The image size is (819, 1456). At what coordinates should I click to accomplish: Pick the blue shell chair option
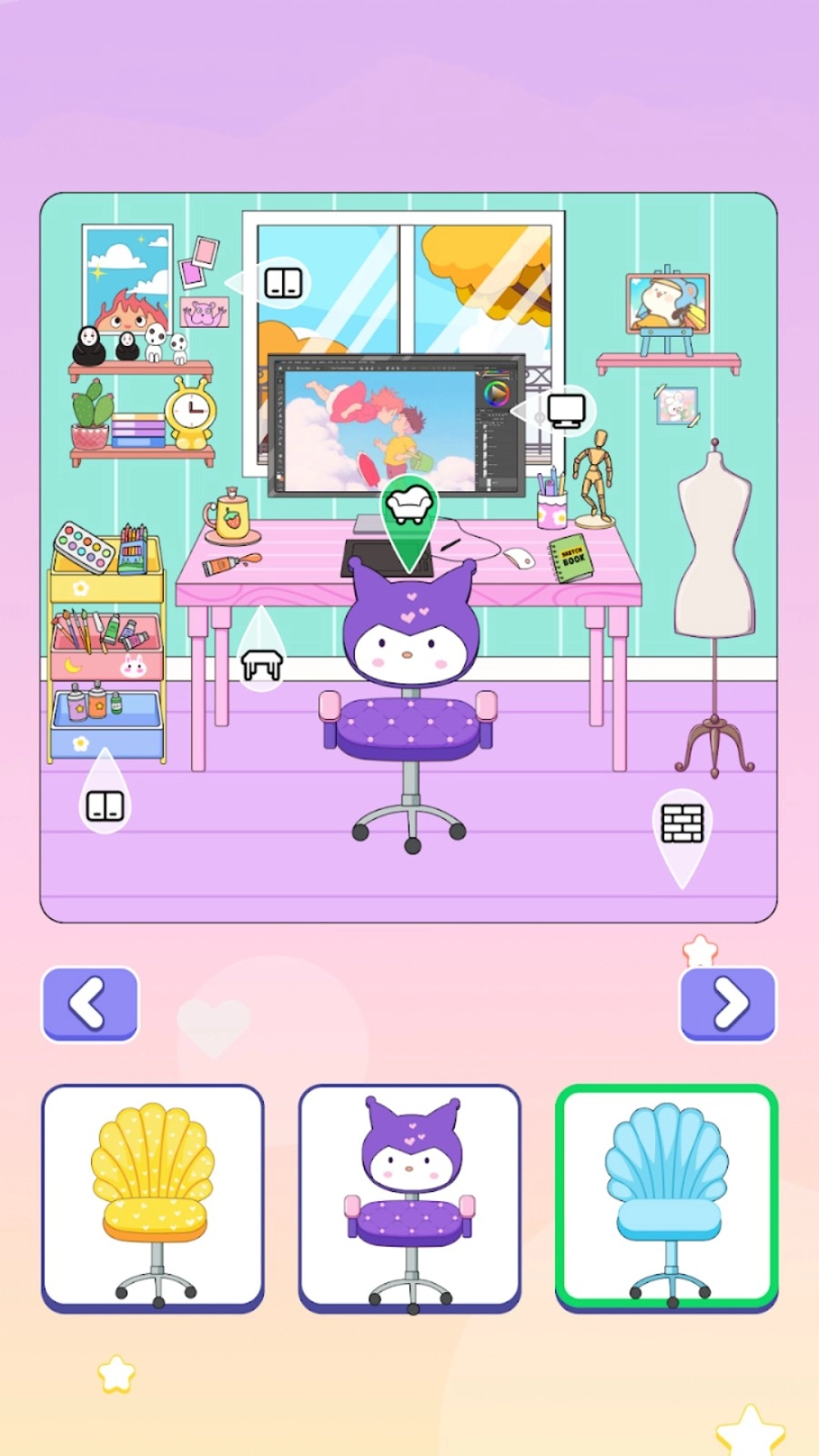(x=666, y=1198)
